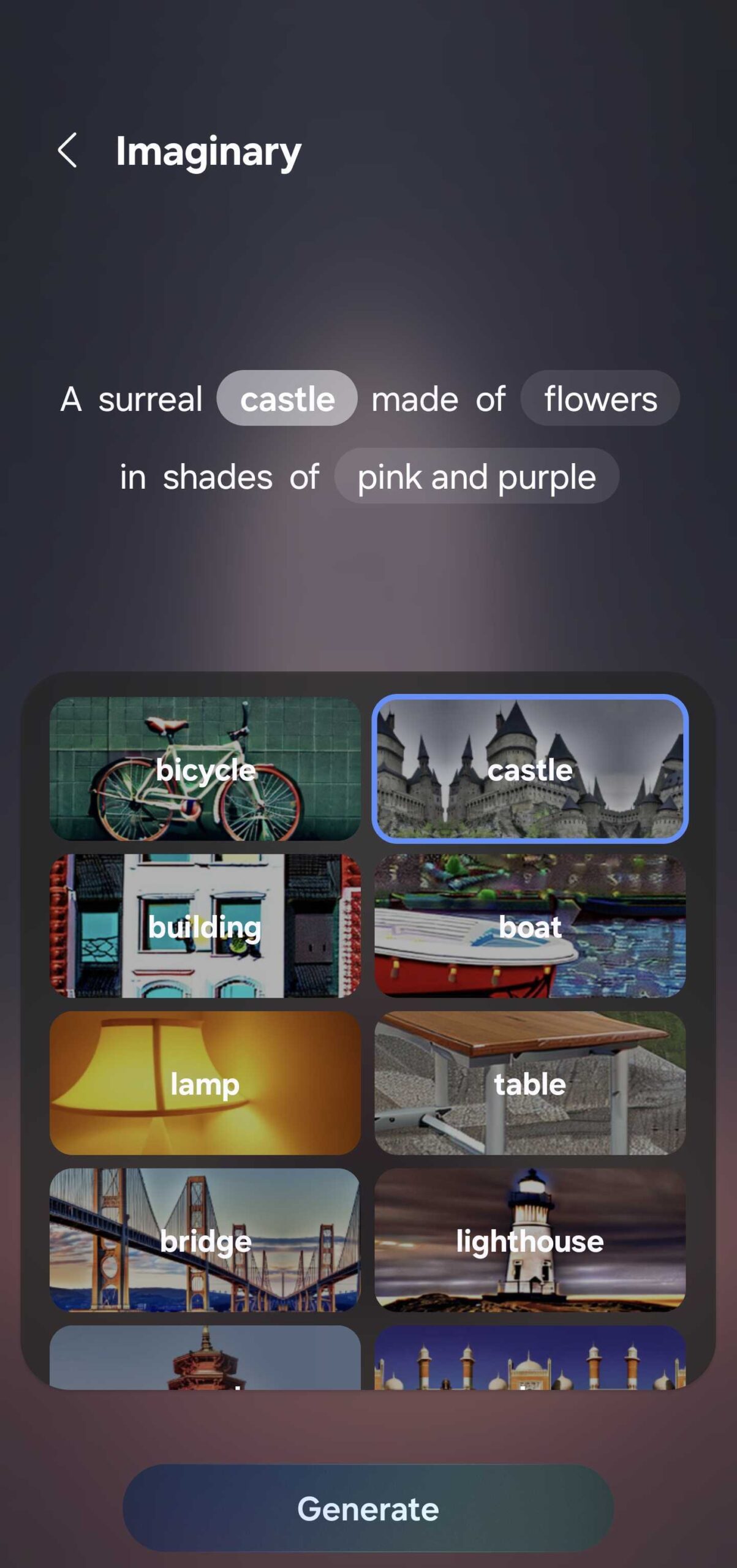The image size is (737, 1568).
Task: Pick the building option
Action: 205,926
